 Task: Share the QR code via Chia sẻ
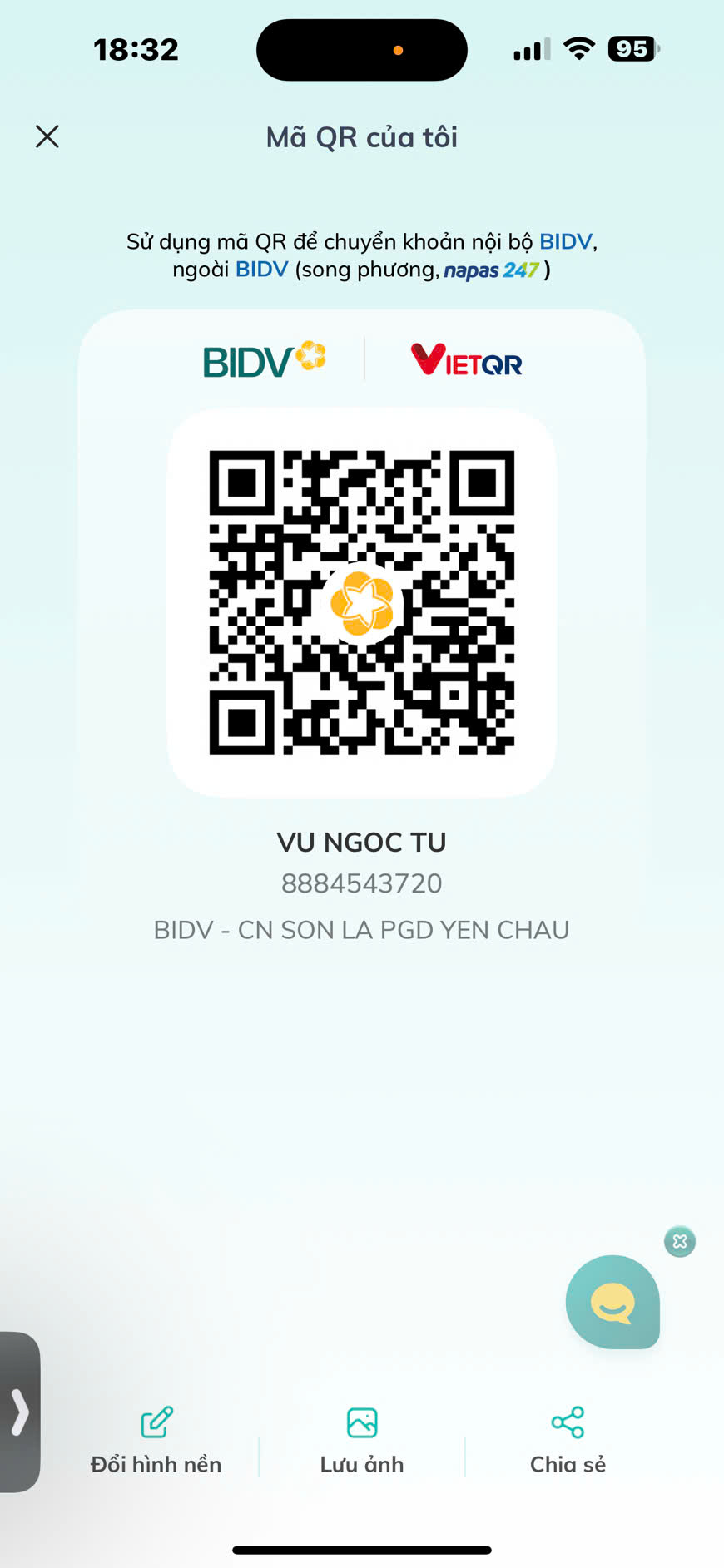[568, 1440]
